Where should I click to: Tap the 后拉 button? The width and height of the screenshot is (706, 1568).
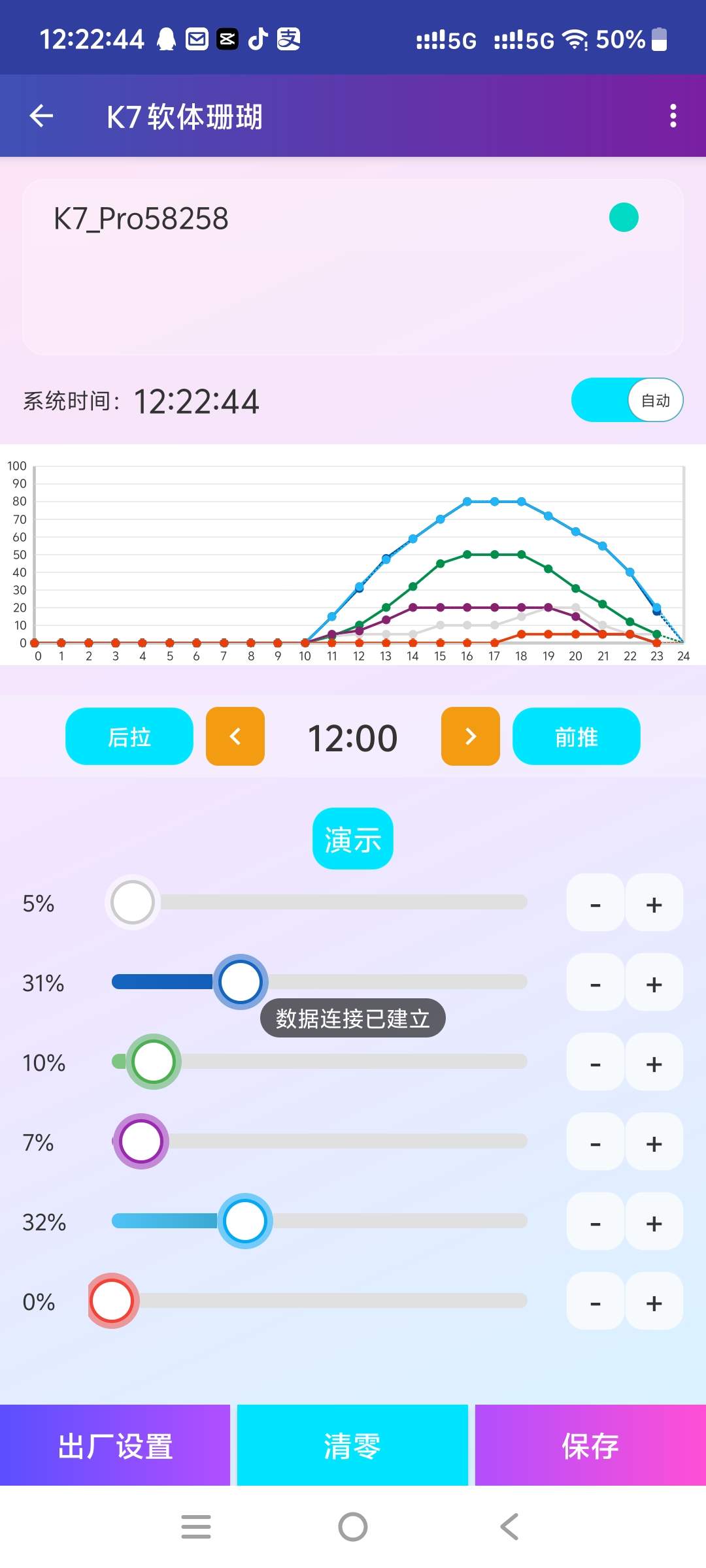[129, 736]
